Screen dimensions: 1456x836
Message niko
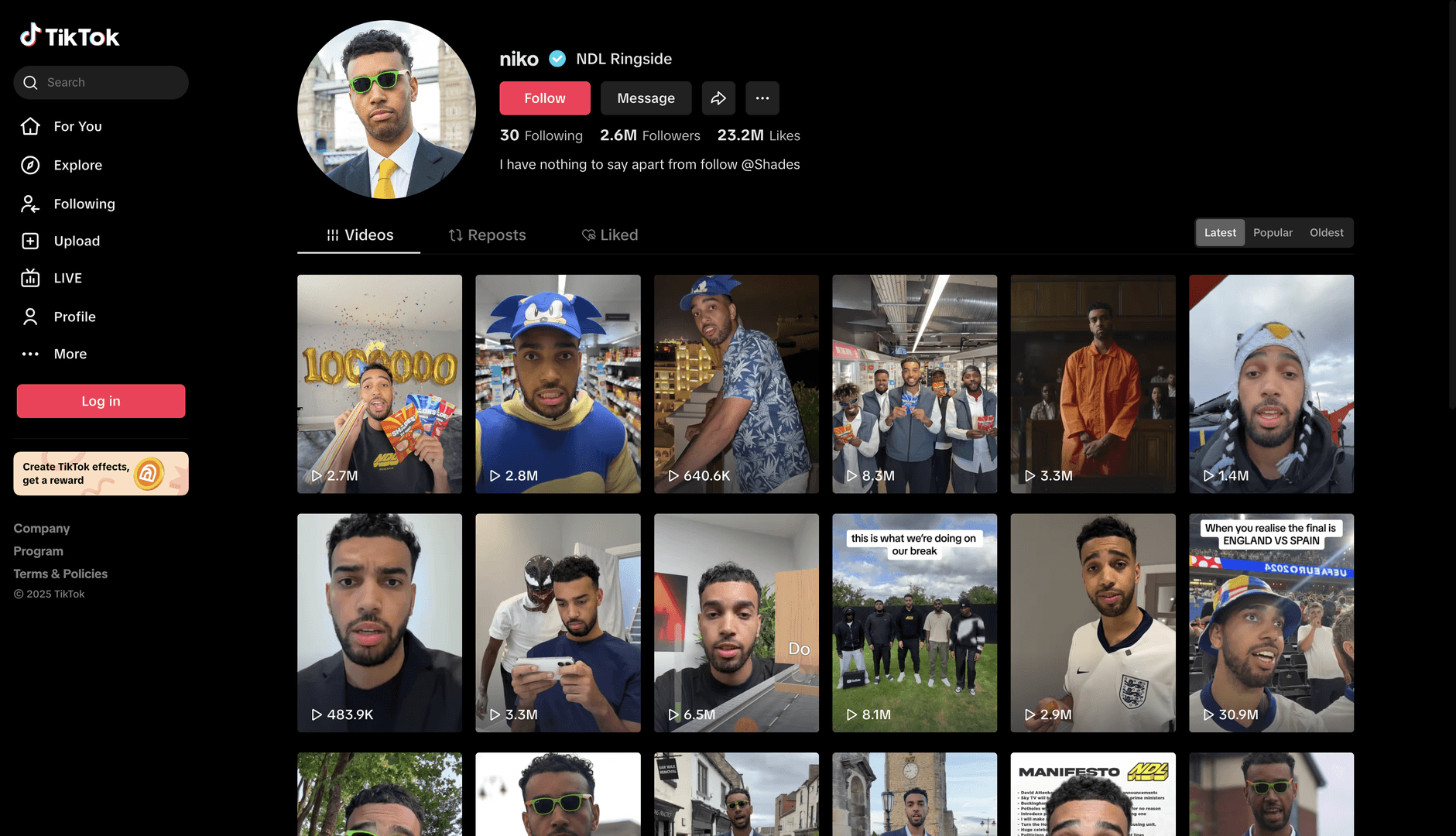(646, 98)
